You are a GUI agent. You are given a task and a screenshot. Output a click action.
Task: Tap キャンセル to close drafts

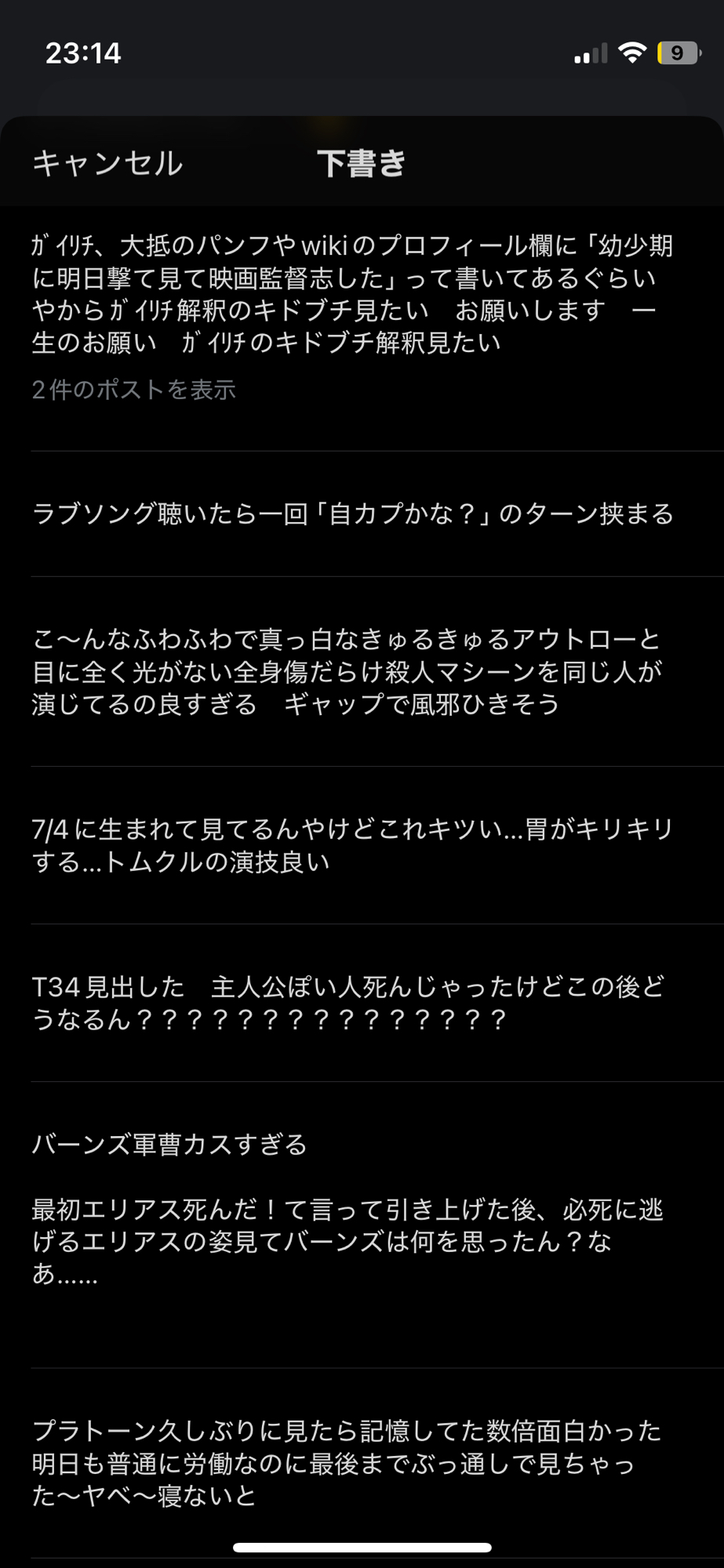107,163
